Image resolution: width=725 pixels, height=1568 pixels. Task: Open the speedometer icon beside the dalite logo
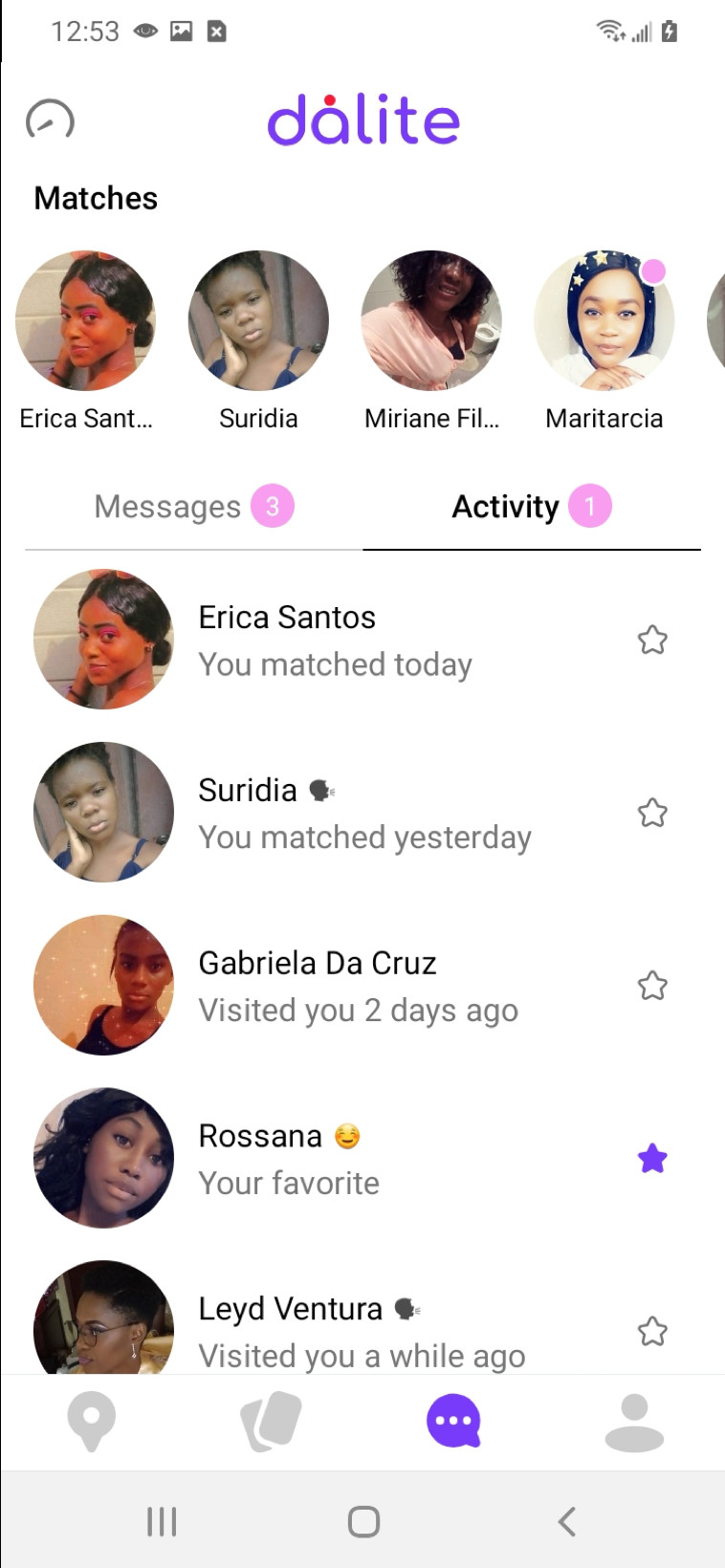click(x=50, y=120)
